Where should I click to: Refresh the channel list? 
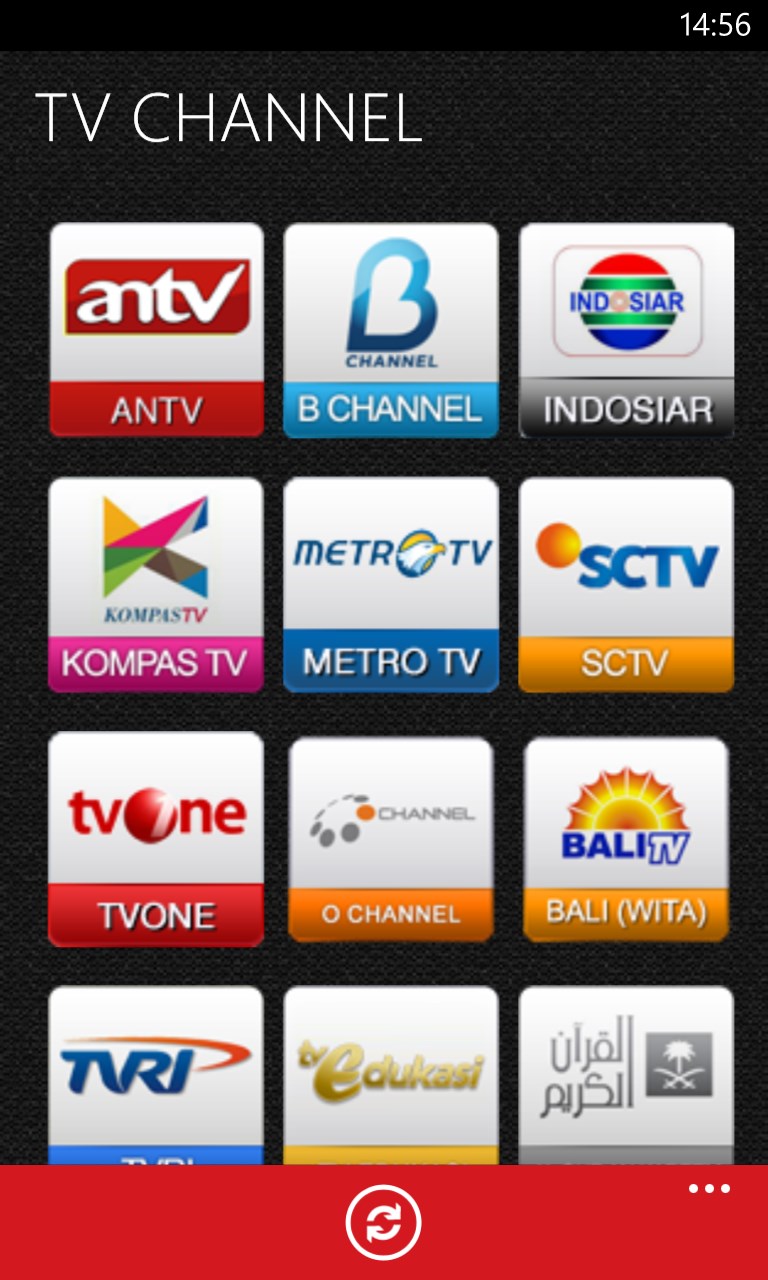384,1222
